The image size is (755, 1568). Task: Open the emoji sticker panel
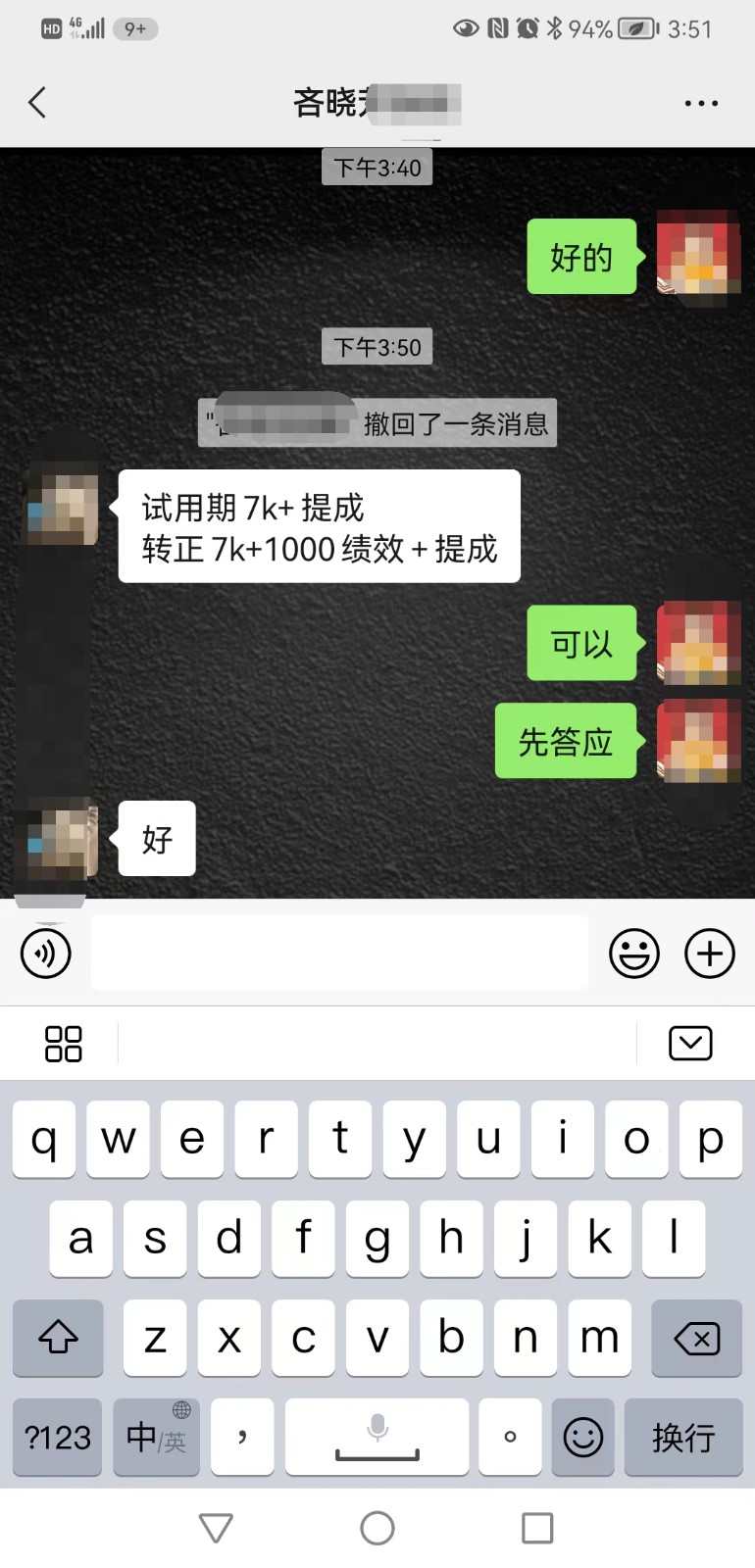633,954
